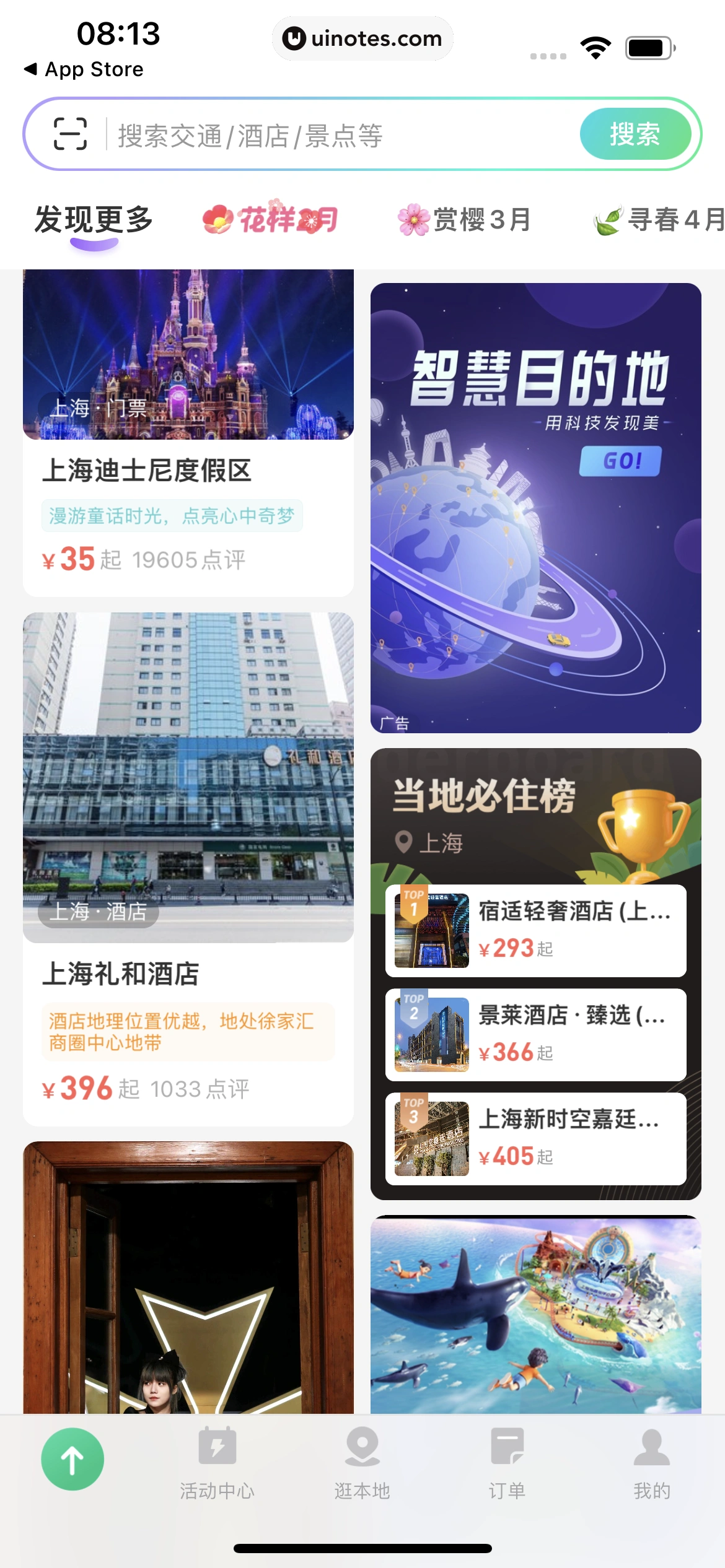Open the ocean park card with the orca
725x1568 pixels.
535,1314
